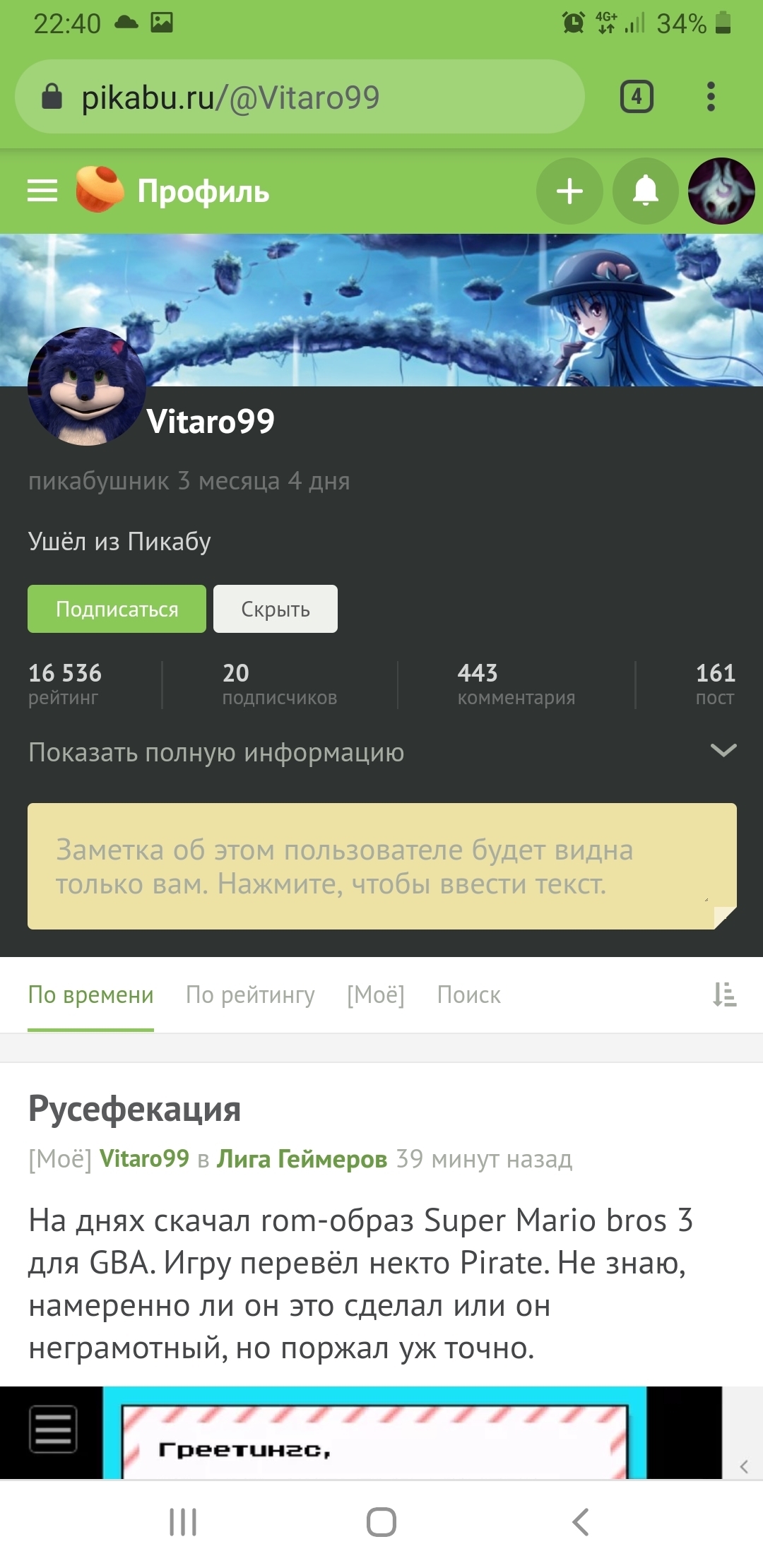Go back with the system back button

(580, 1521)
